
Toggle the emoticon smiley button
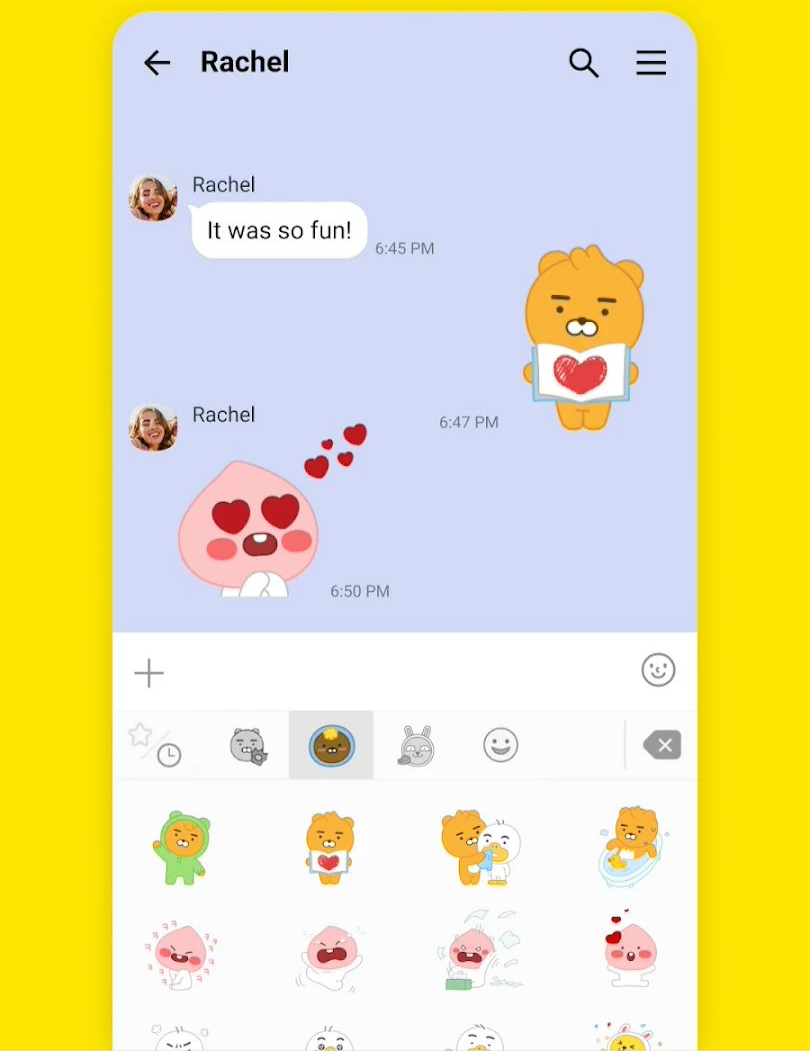pos(658,670)
